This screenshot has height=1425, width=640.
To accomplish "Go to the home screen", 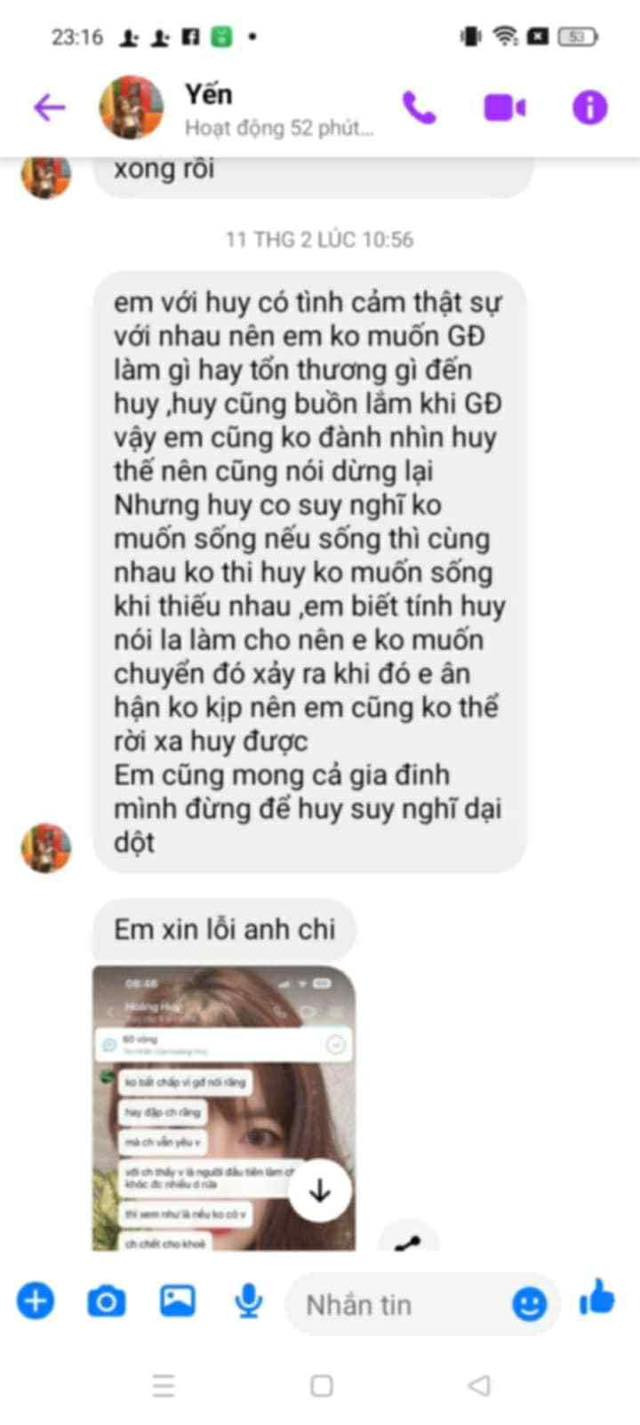I will (x=321, y=1386).
